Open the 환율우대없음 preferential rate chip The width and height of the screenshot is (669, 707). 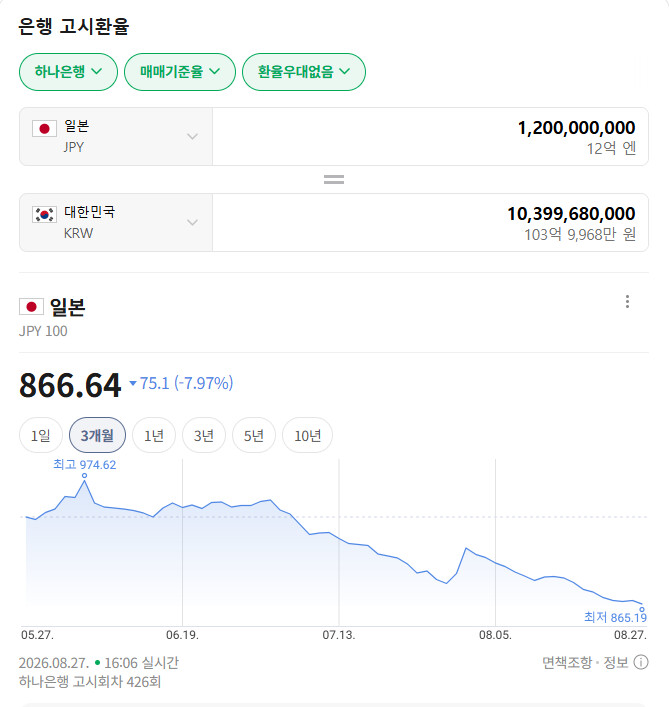pyautogui.click(x=303, y=72)
